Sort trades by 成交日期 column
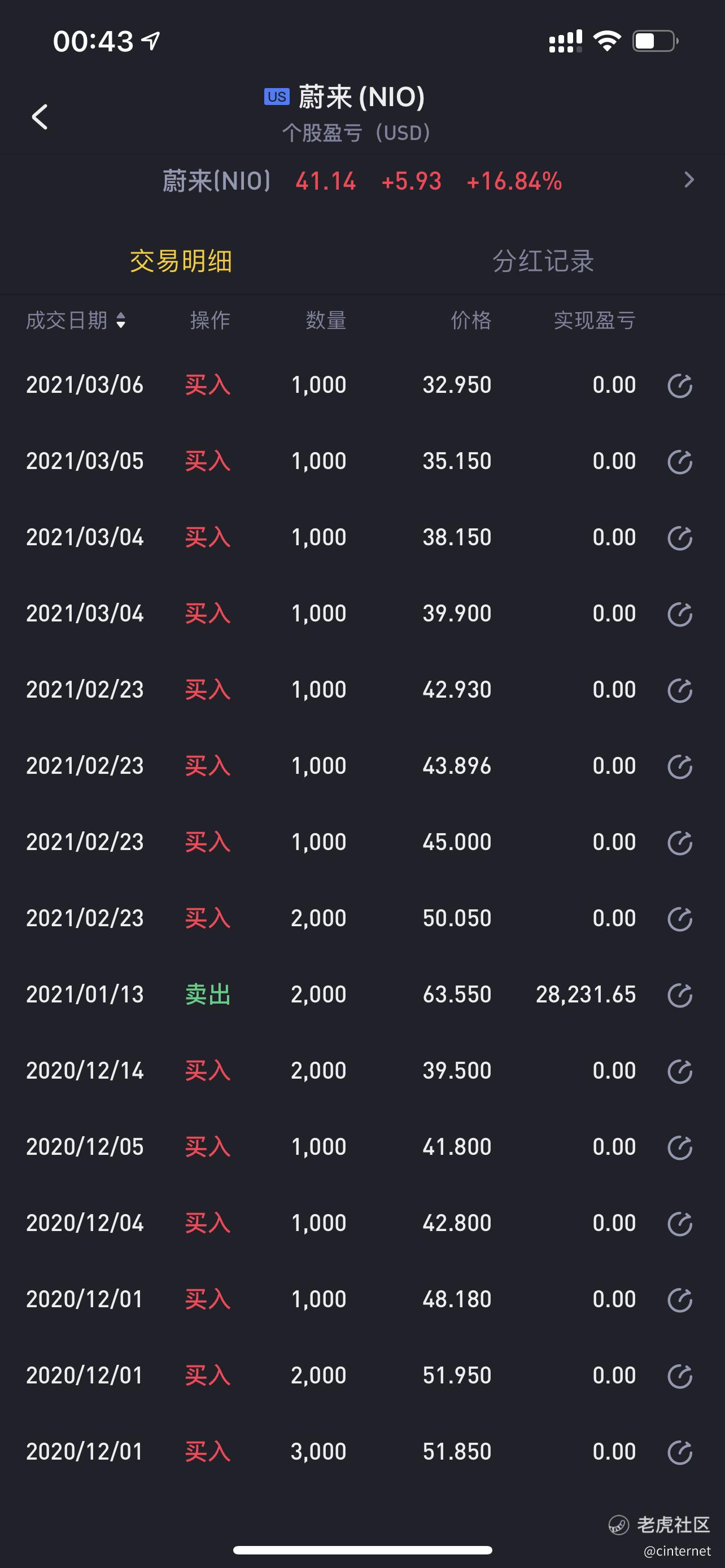The image size is (725, 1568). tap(76, 320)
